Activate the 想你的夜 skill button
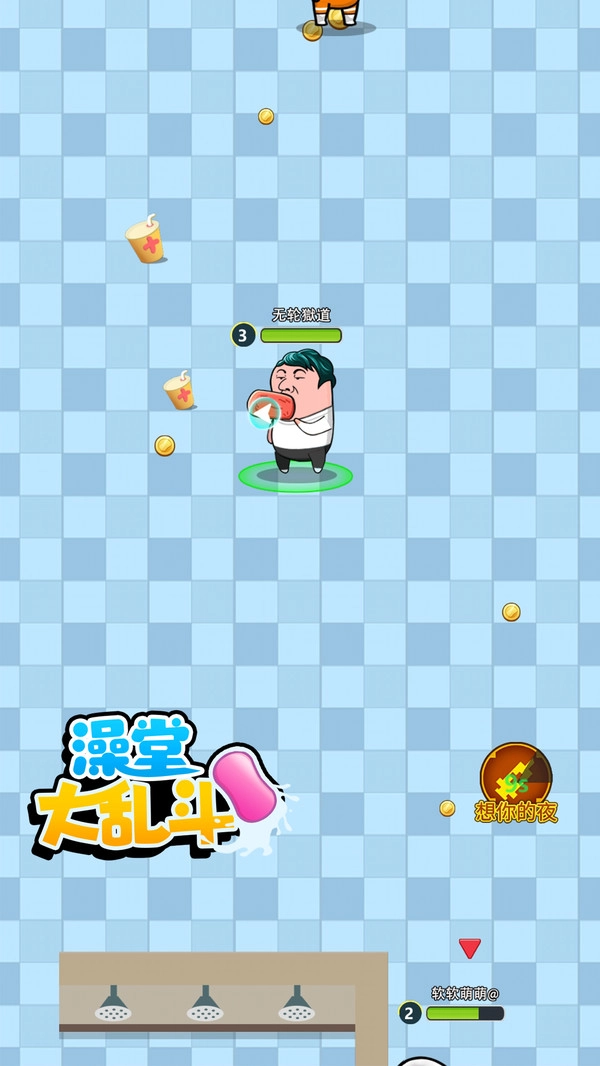The image size is (600, 1066). 516,778
